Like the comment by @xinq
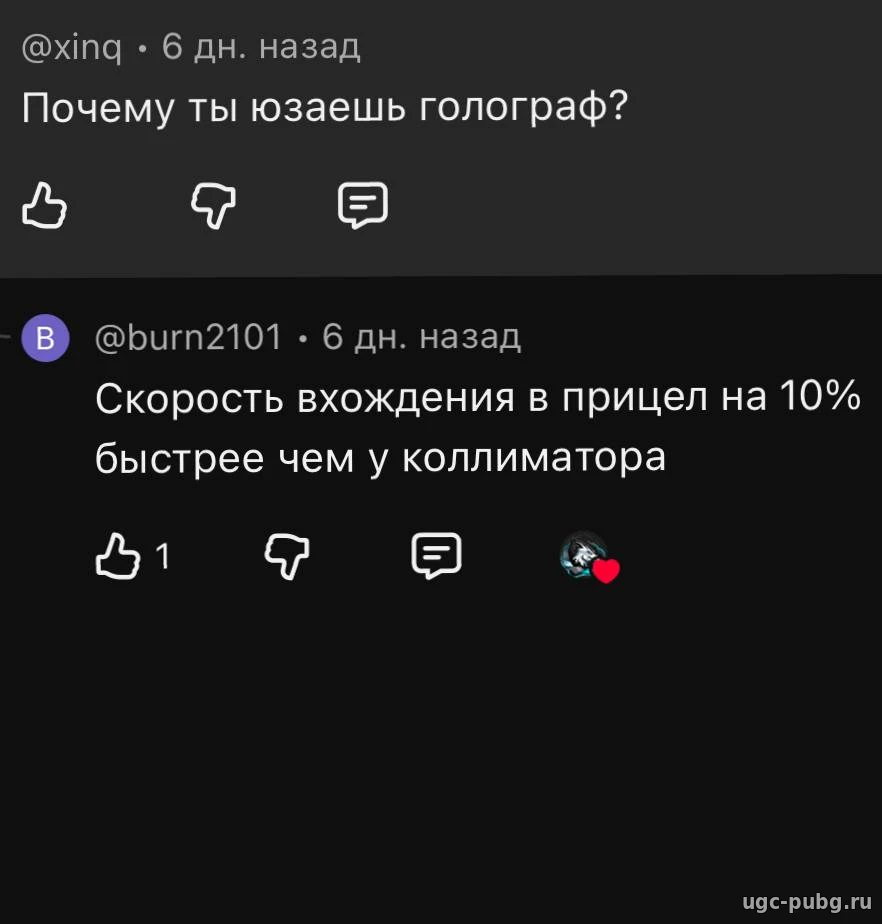Image resolution: width=882 pixels, height=924 pixels. tap(43, 207)
